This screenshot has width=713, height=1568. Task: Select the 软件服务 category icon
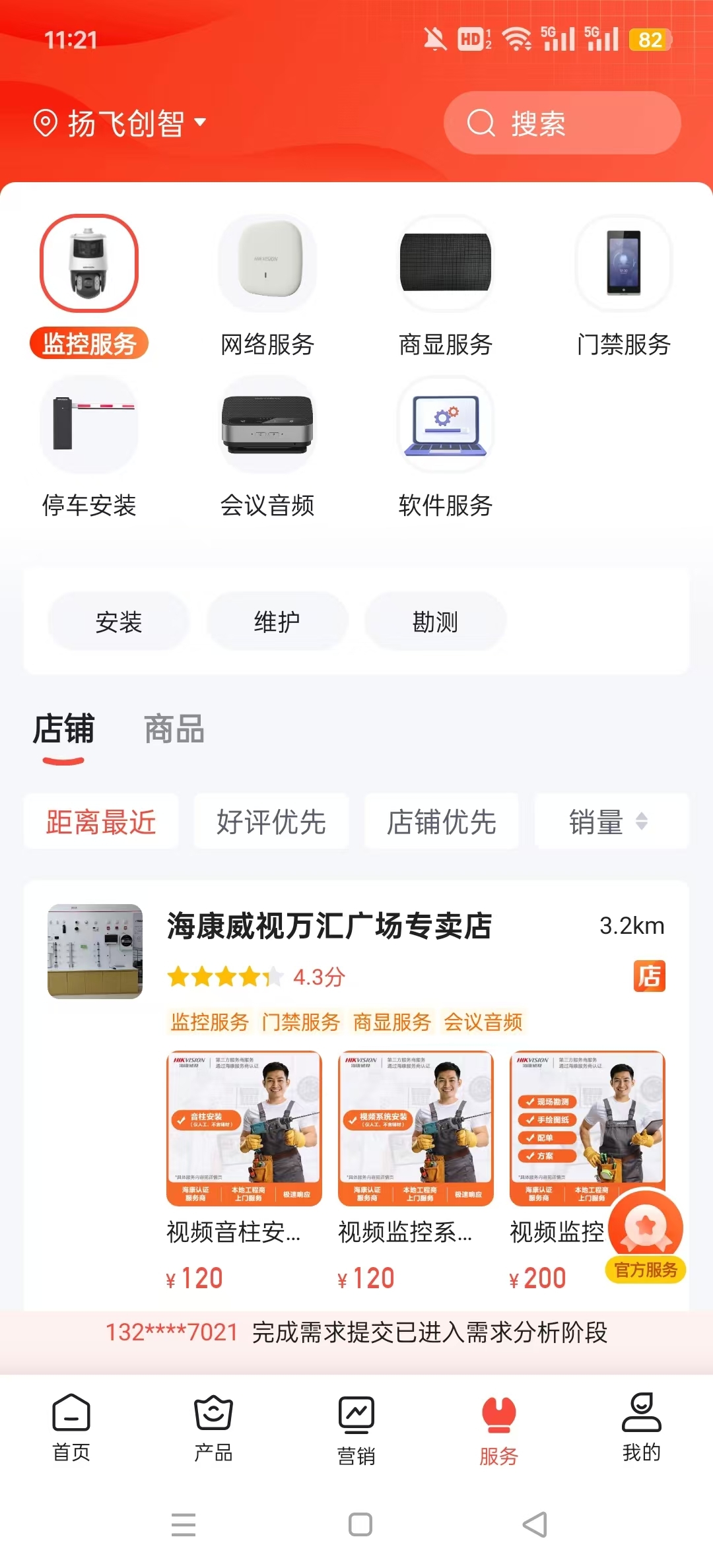tap(446, 426)
